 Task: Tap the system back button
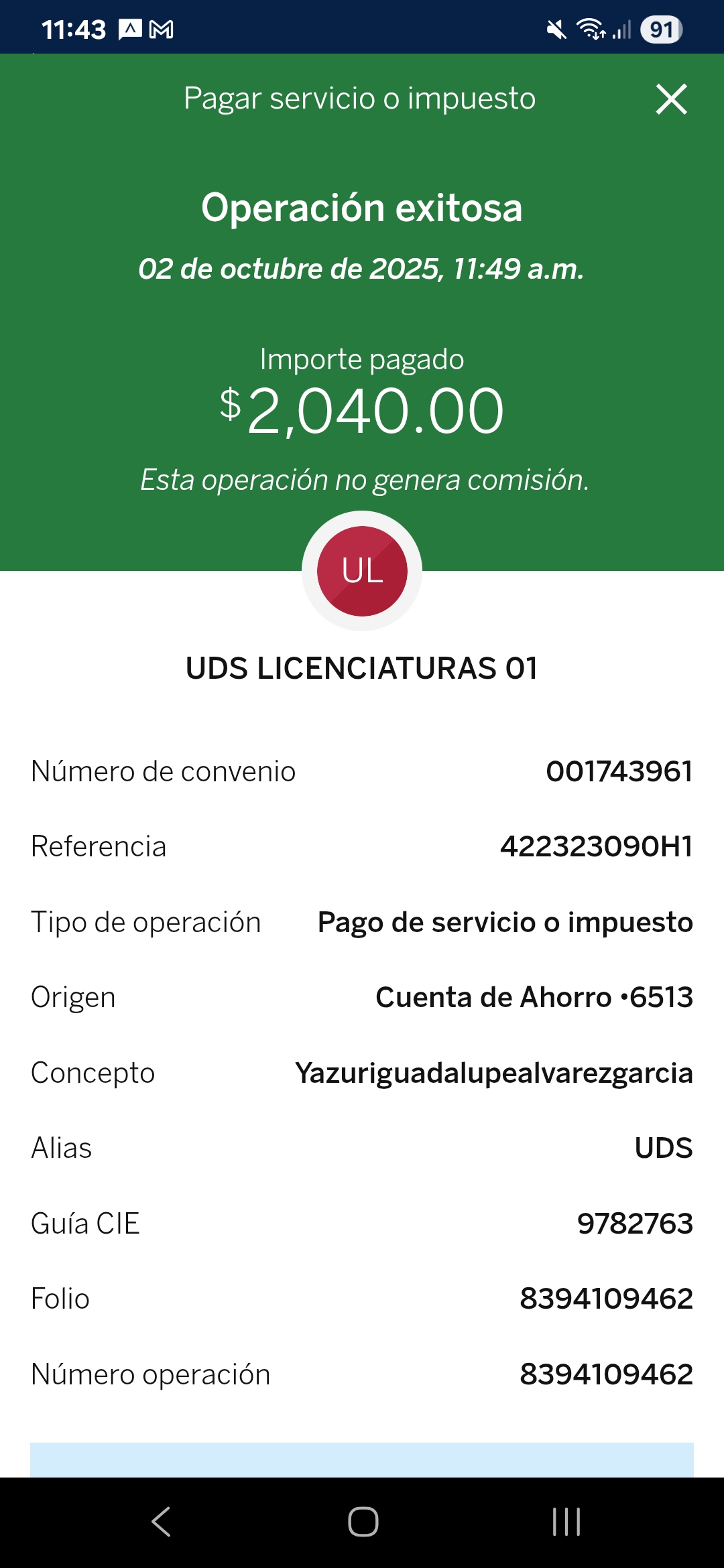162,1521
